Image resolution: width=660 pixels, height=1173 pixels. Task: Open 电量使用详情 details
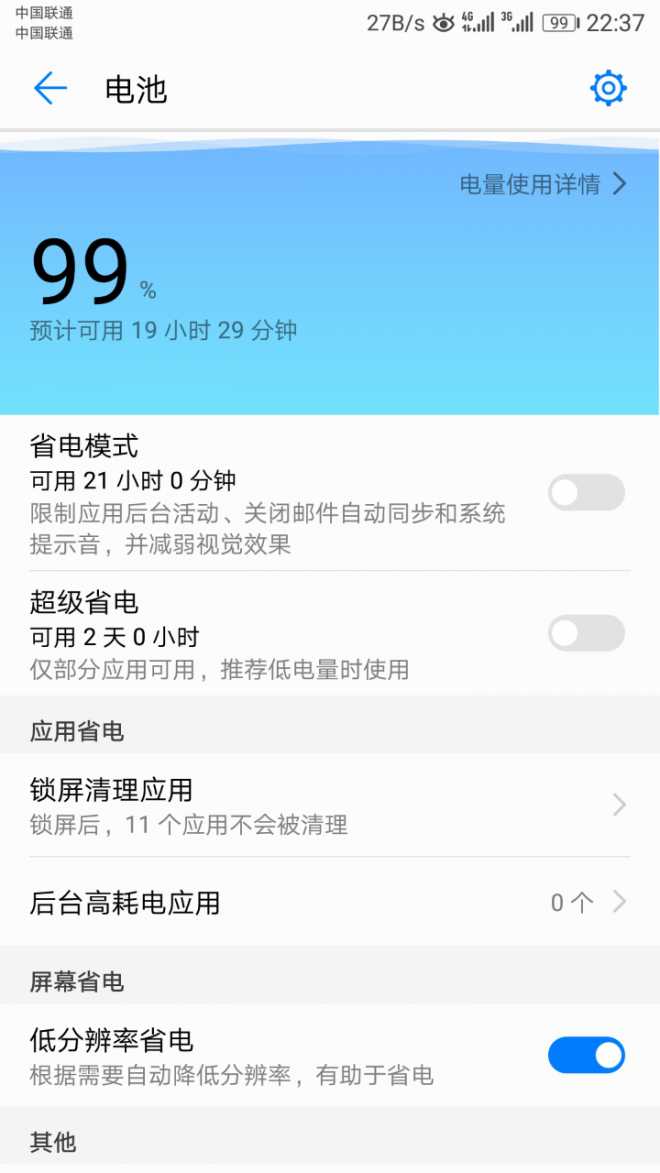point(542,184)
